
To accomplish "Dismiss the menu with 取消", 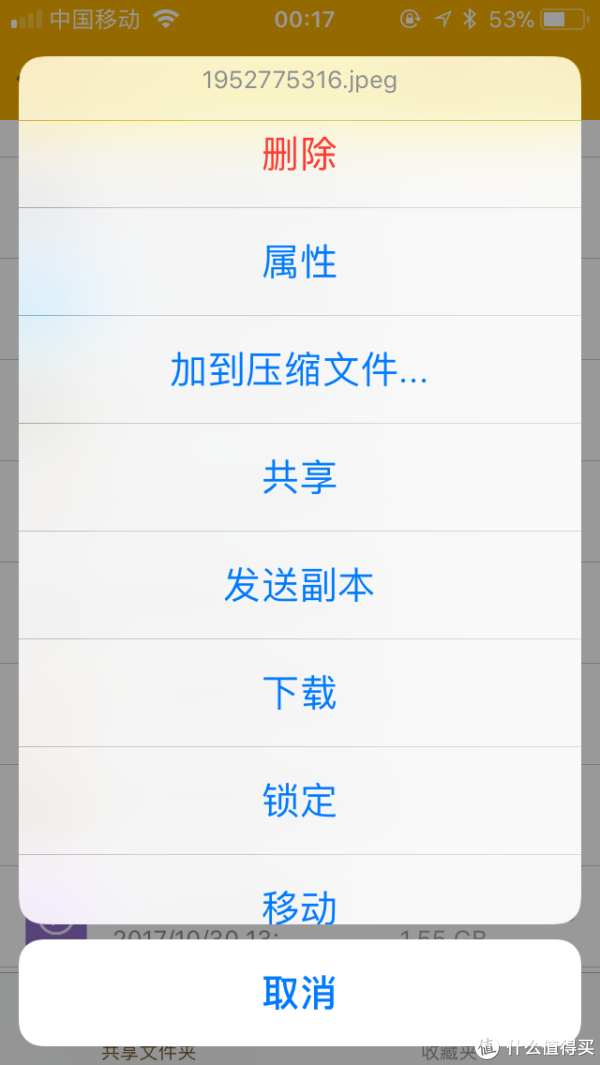I will point(299,993).
